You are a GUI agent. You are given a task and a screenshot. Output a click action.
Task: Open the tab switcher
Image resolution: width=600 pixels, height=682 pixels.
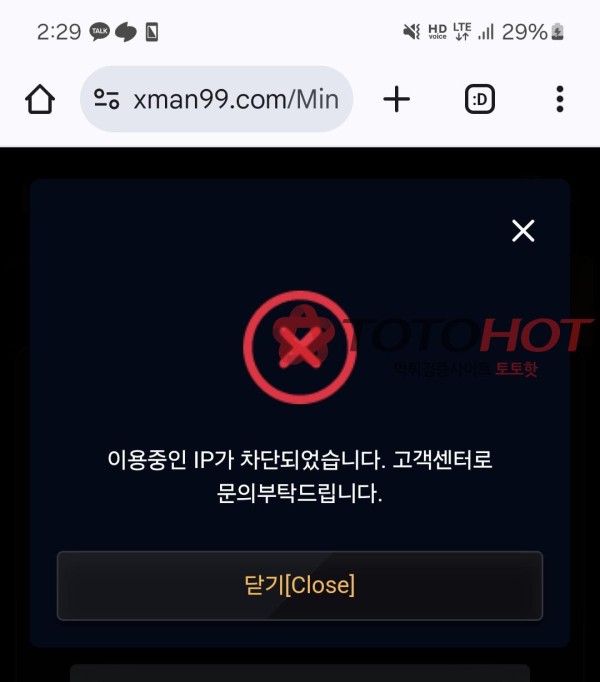[x=480, y=99]
